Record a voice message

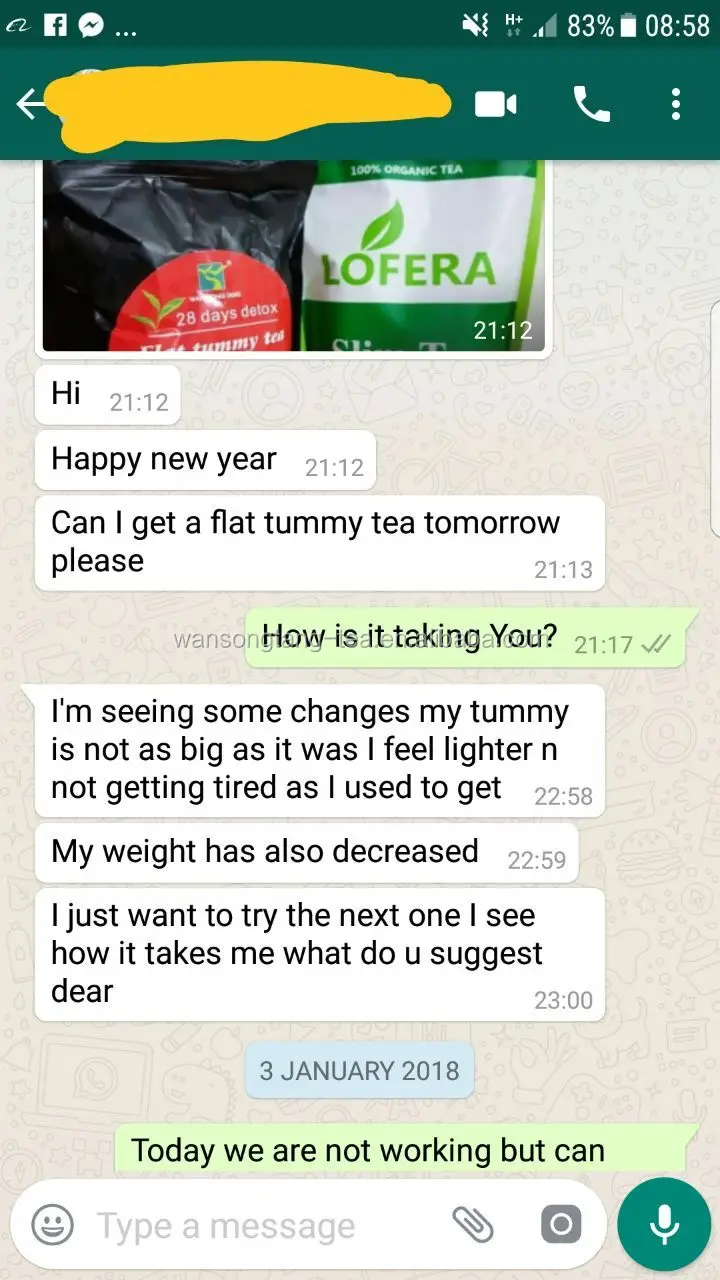(x=664, y=1224)
